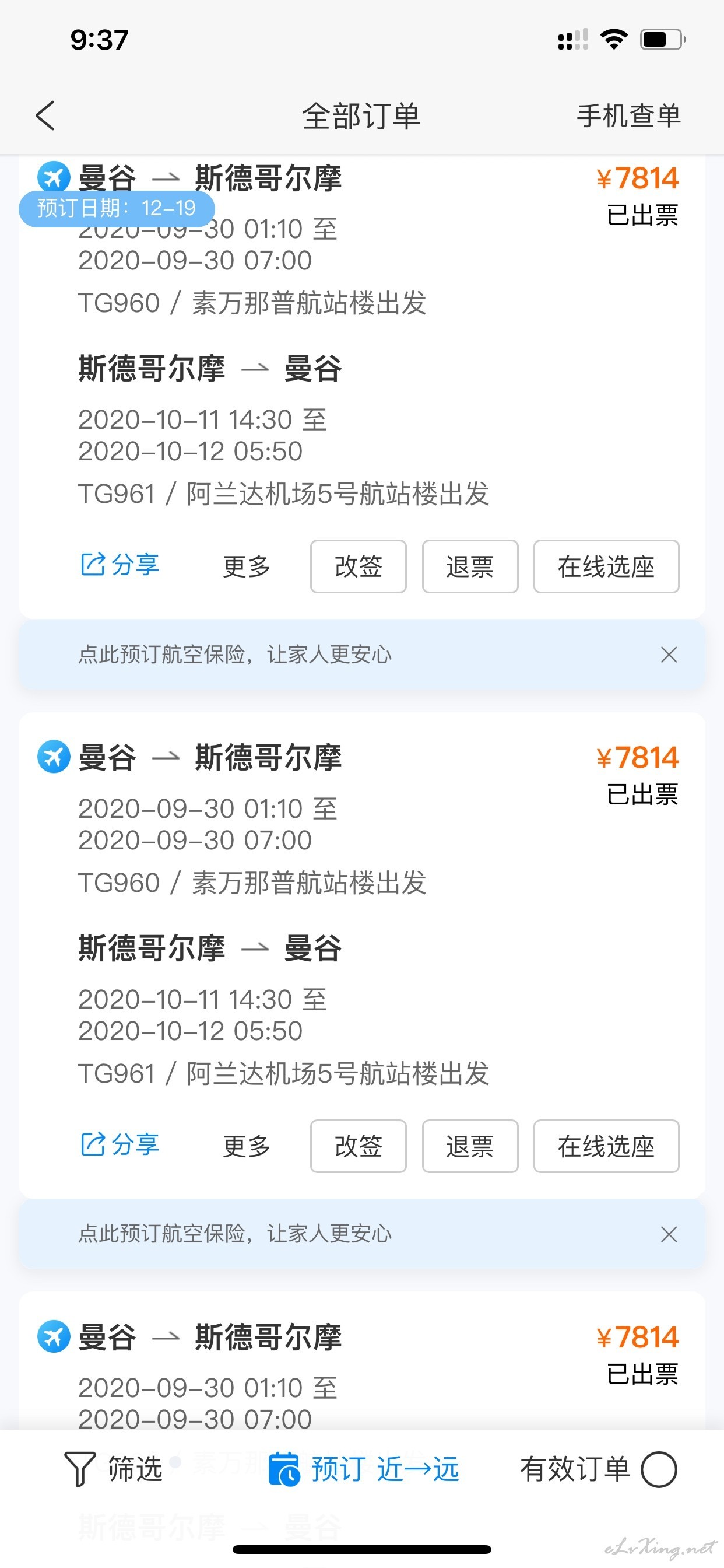The width and height of the screenshot is (724, 1568).
Task: Open the second 曼谷→斯德哥尔摩 order details
Action: pyautogui.click(x=361, y=913)
